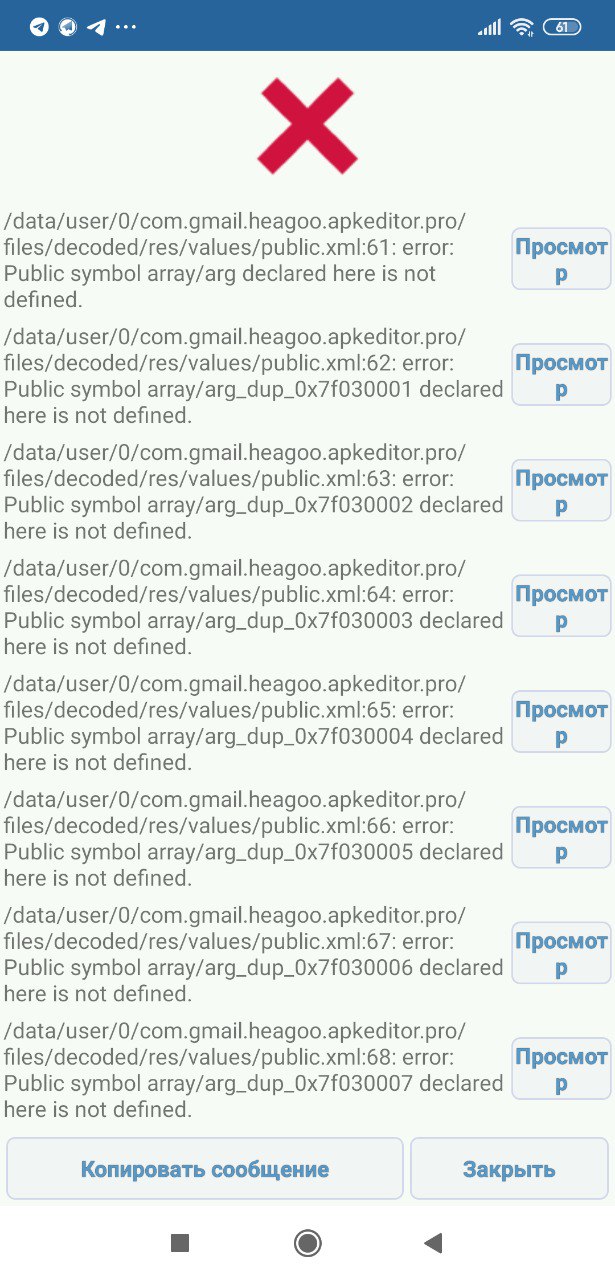Viewport: 615px width, 1280px height.
Task: Select Просмотр for the public.xml:66 error
Action: 561,838
